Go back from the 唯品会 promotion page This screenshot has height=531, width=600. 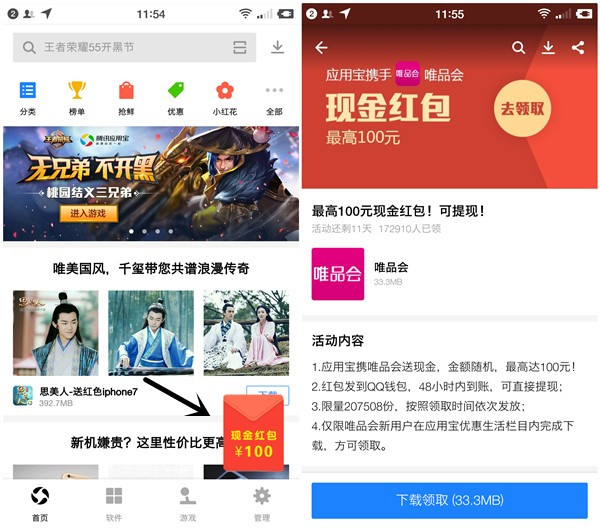point(321,47)
